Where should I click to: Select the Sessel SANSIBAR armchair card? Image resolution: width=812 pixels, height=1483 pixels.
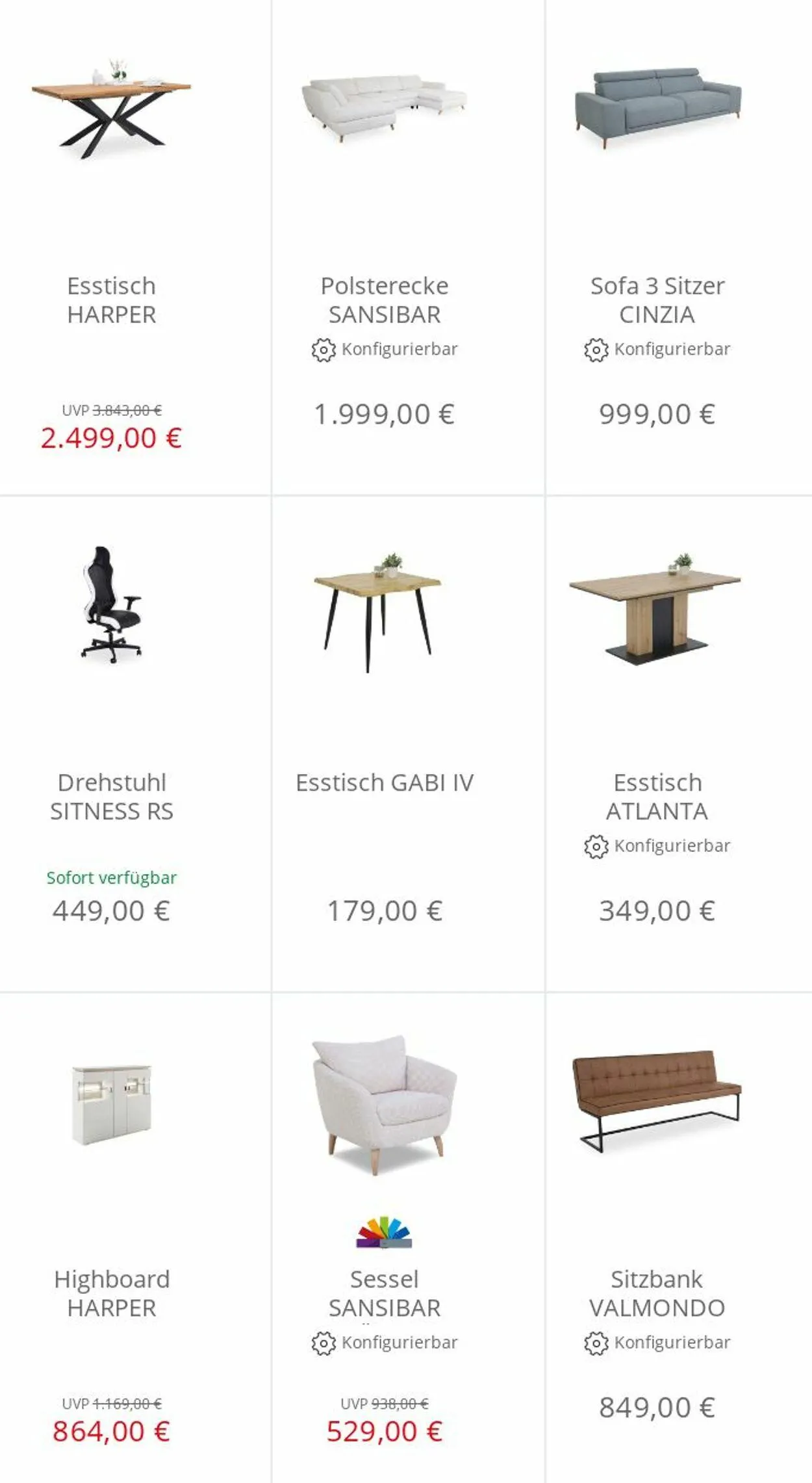tap(408, 1238)
